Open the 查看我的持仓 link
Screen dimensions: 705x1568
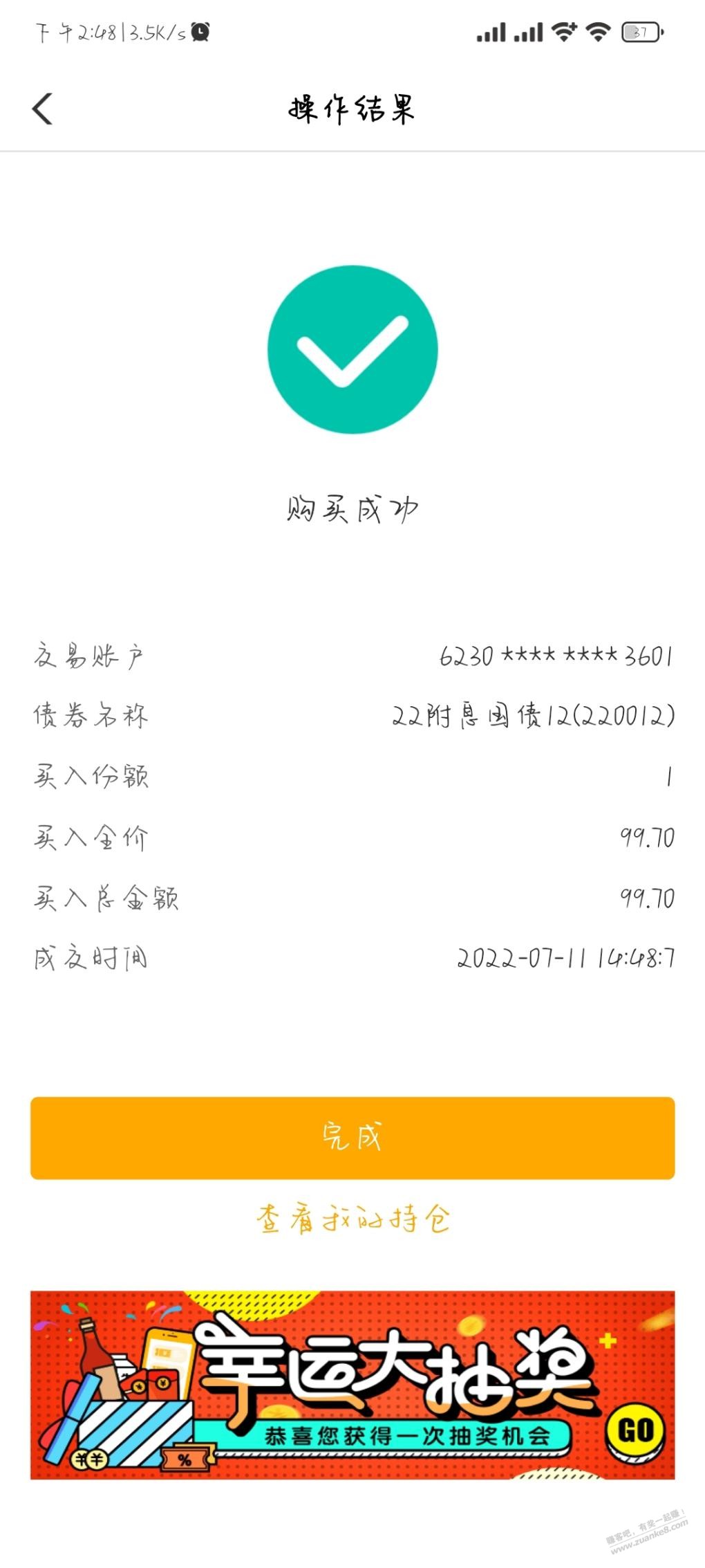(352, 1219)
